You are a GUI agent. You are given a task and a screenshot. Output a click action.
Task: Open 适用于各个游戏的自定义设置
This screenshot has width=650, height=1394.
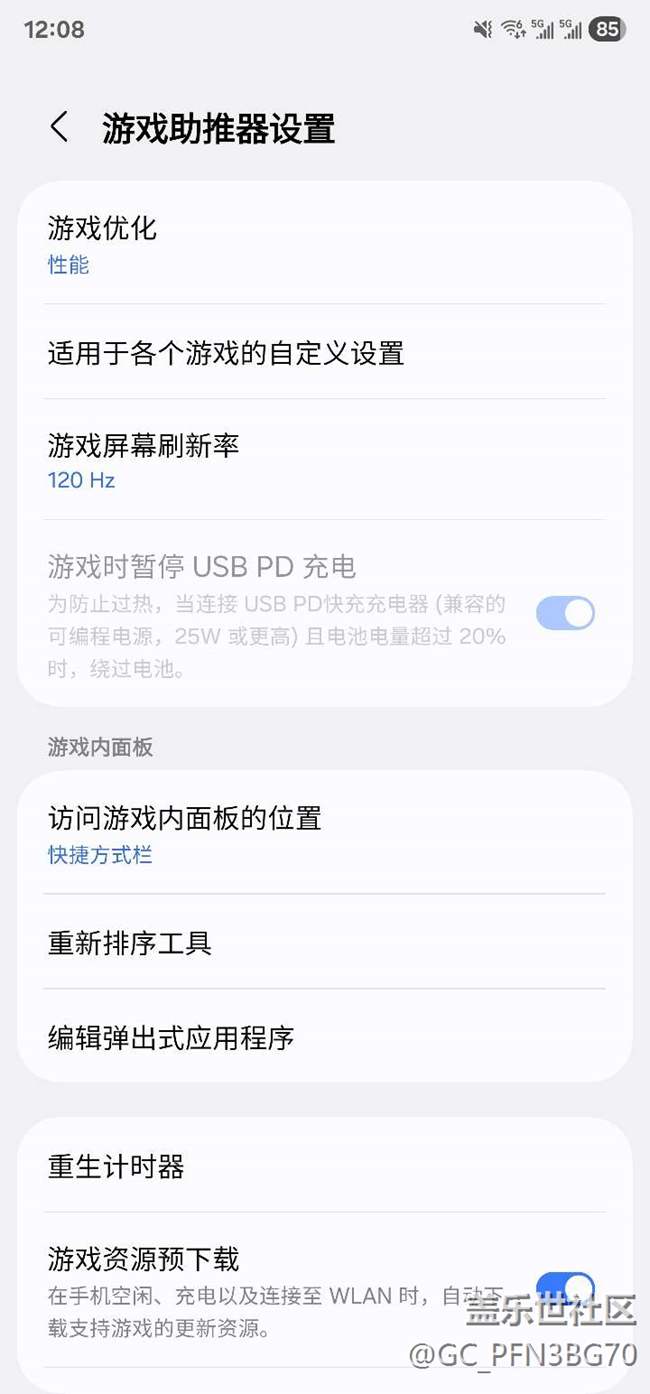pyautogui.click(x=324, y=353)
